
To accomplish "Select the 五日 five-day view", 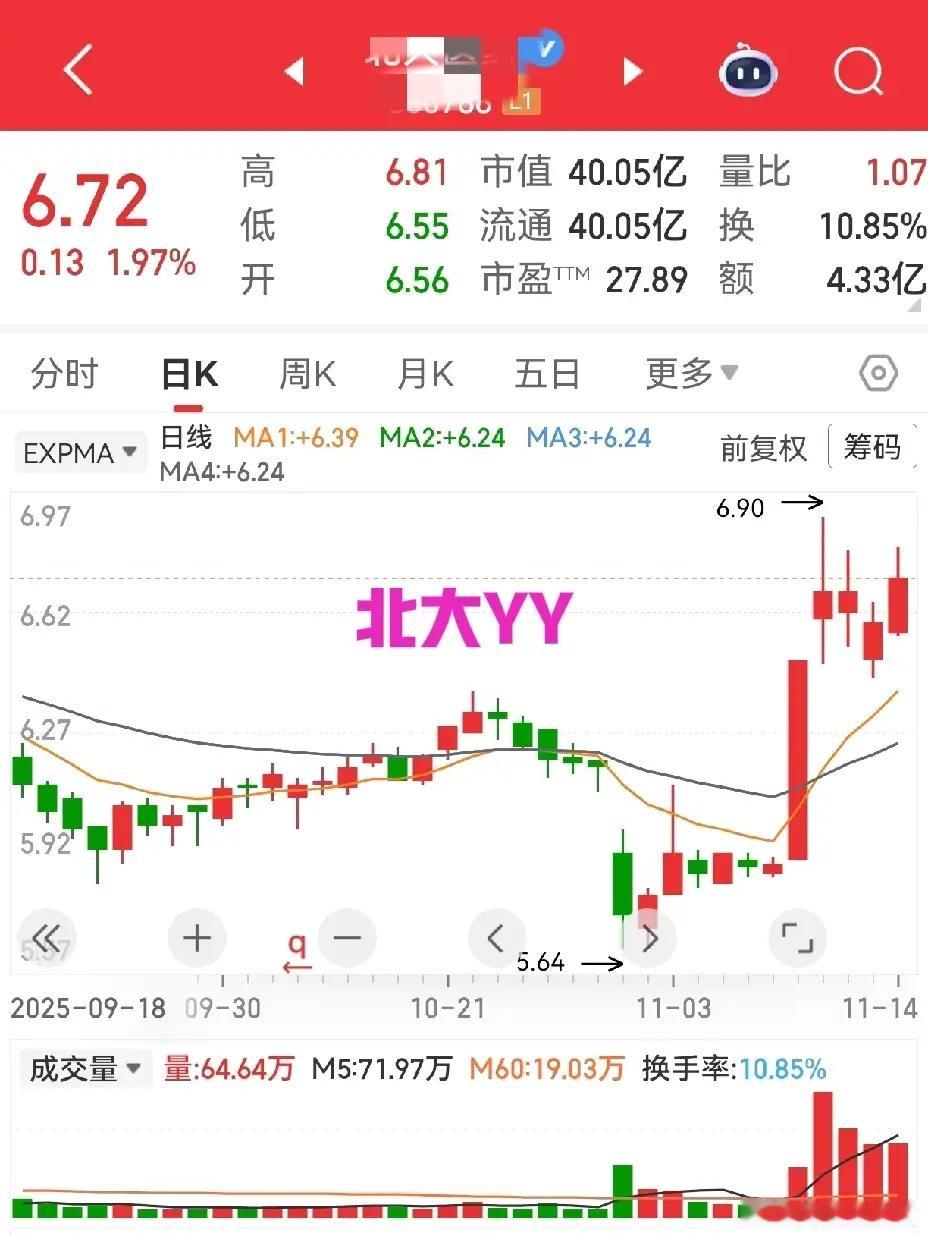I will coord(547,372).
